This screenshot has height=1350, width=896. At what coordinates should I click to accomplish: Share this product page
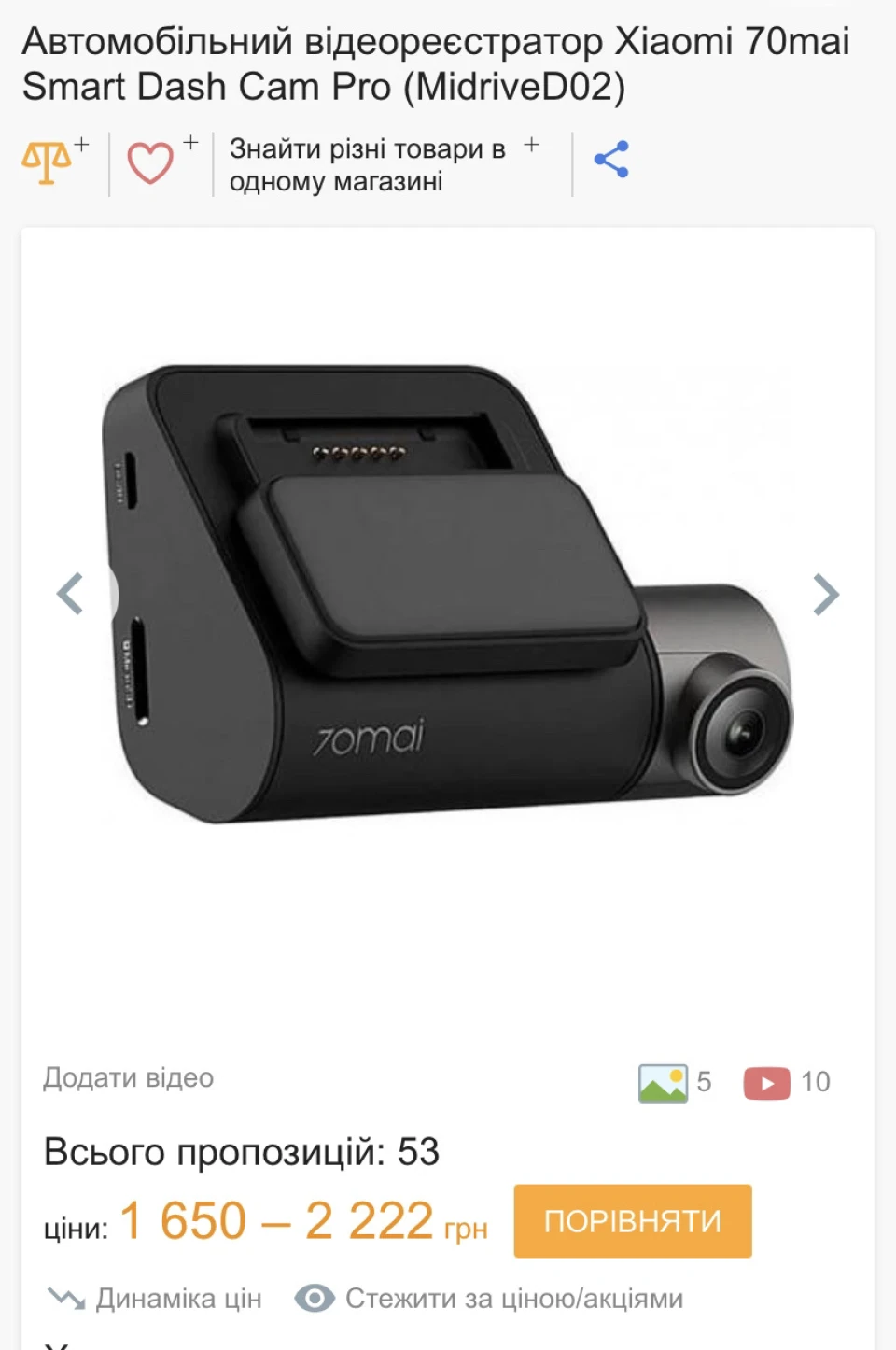(611, 160)
